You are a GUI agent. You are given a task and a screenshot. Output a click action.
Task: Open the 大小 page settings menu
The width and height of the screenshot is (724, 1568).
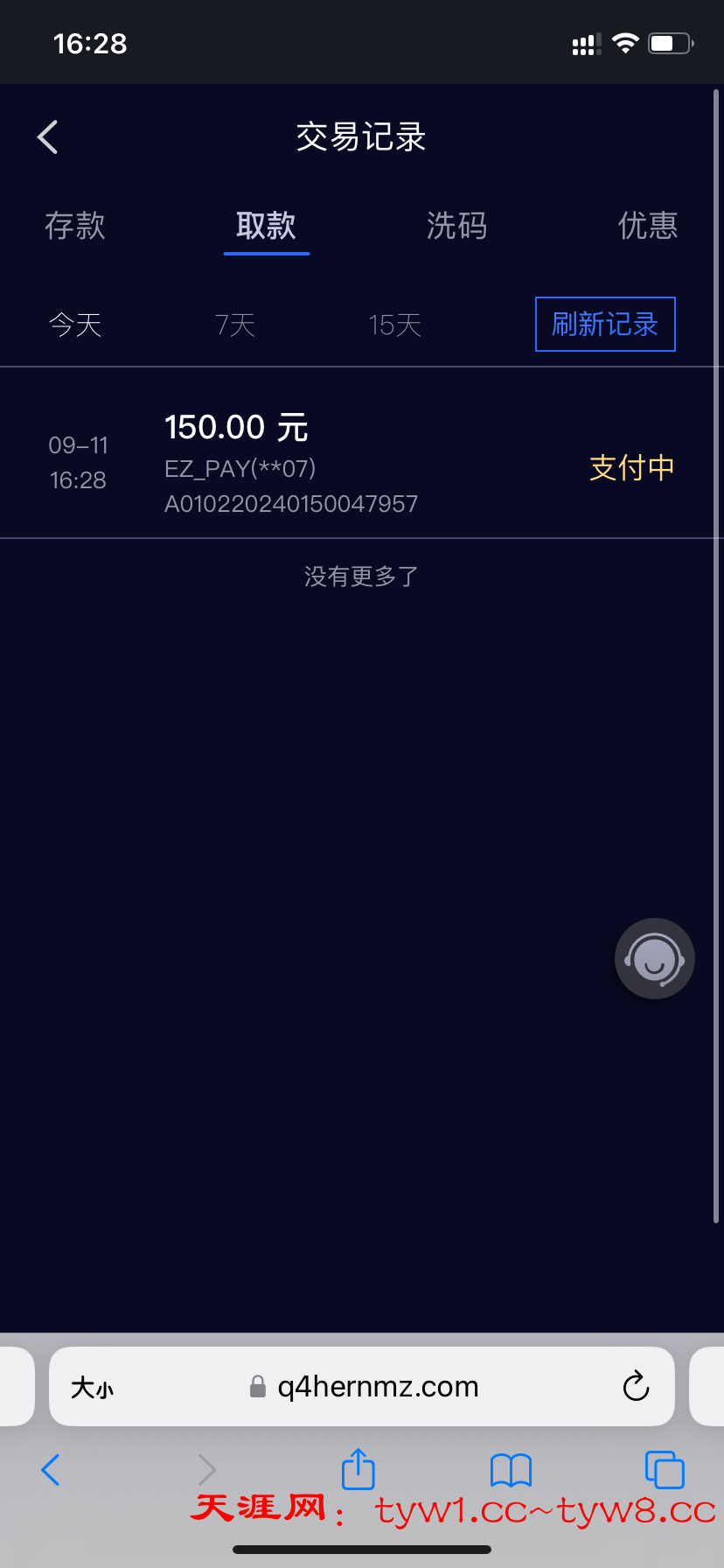point(93,1388)
